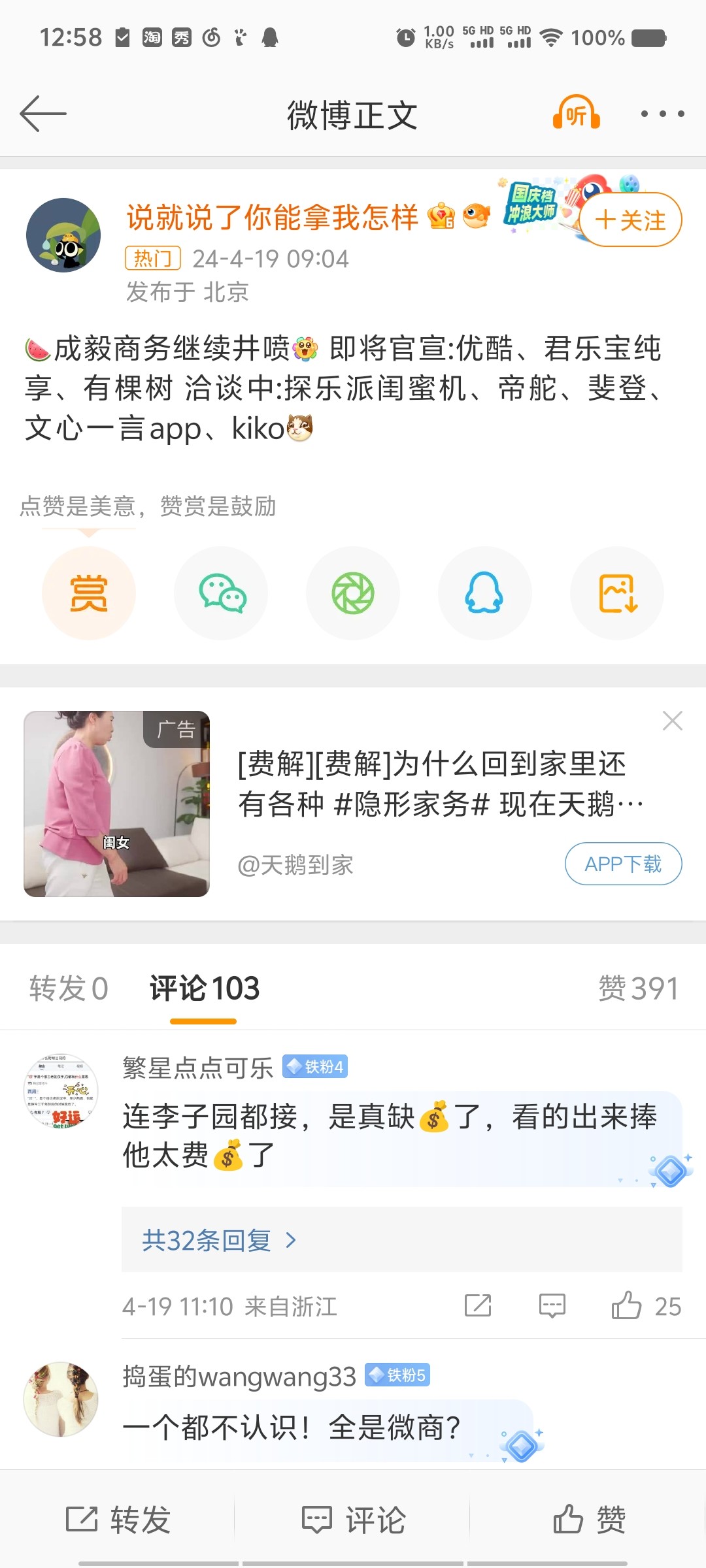The image size is (706, 1568).
Task: Save the post as an image
Action: (x=617, y=593)
